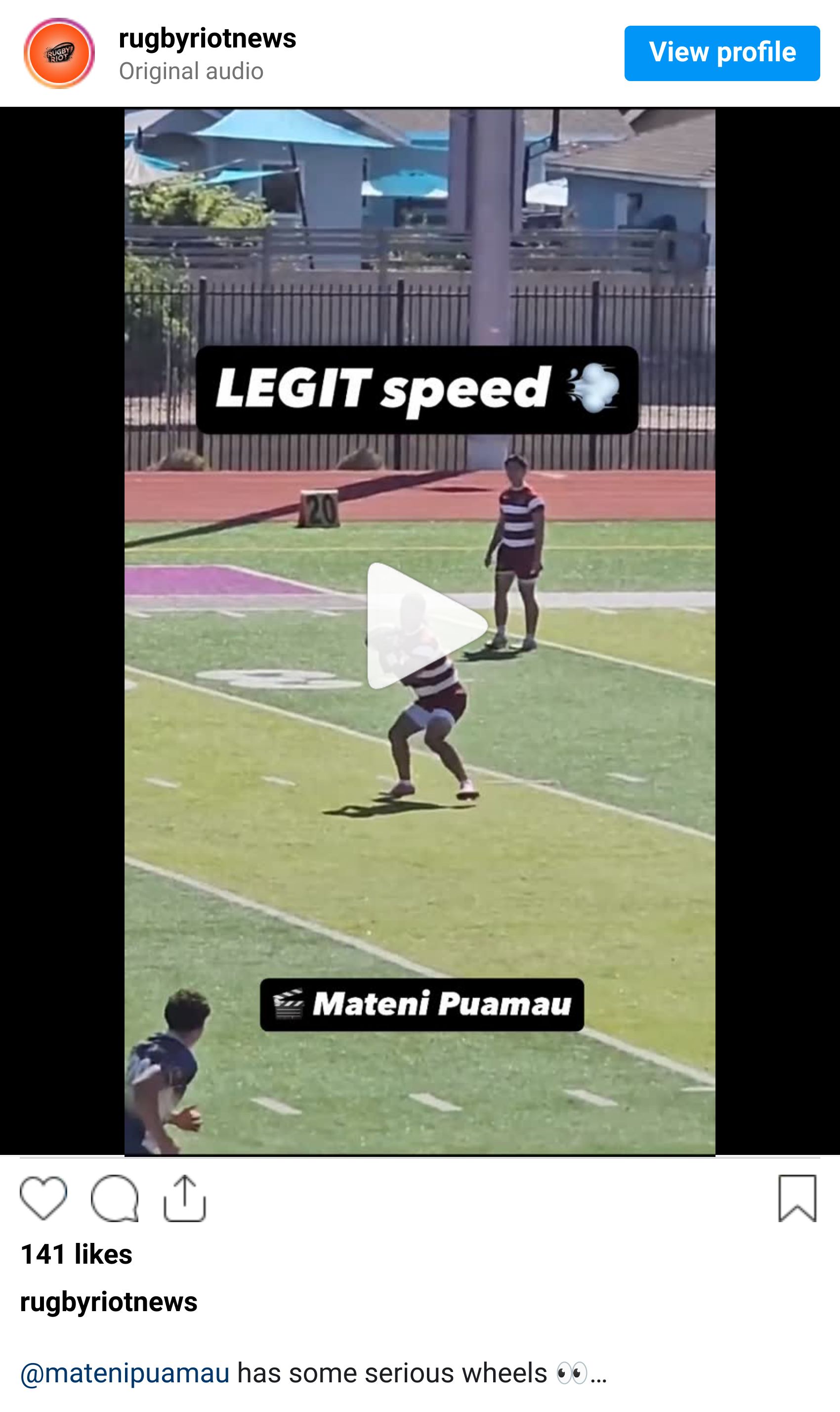Bookmark this rugbyriotnews post
The height and width of the screenshot is (1412, 840).
tap(797, 1198)
